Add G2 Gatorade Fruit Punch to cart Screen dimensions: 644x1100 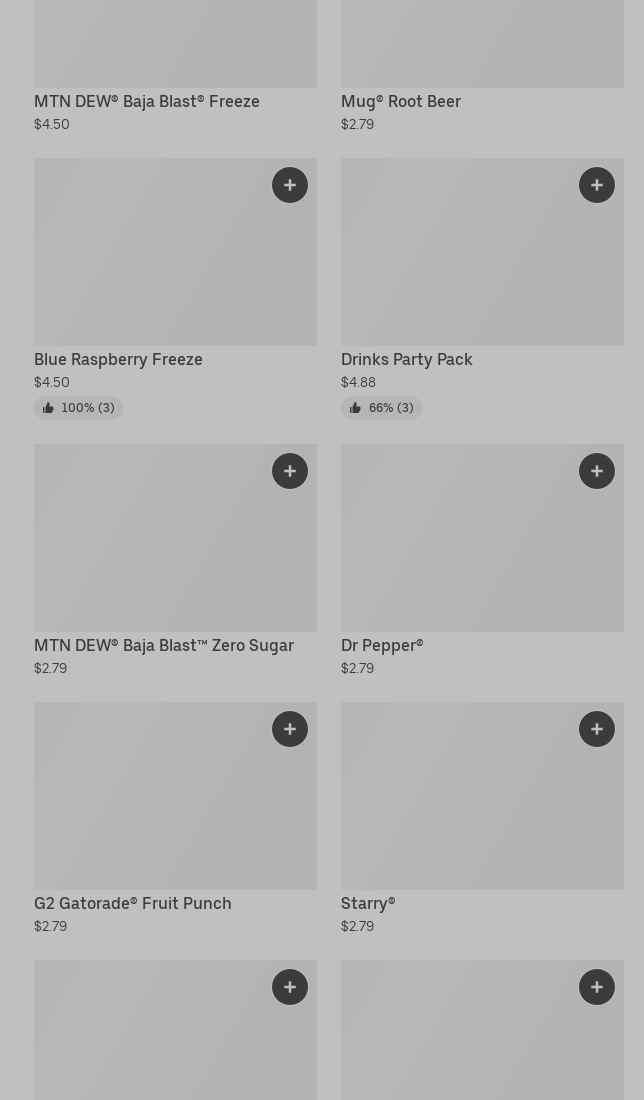click(290, 730)
